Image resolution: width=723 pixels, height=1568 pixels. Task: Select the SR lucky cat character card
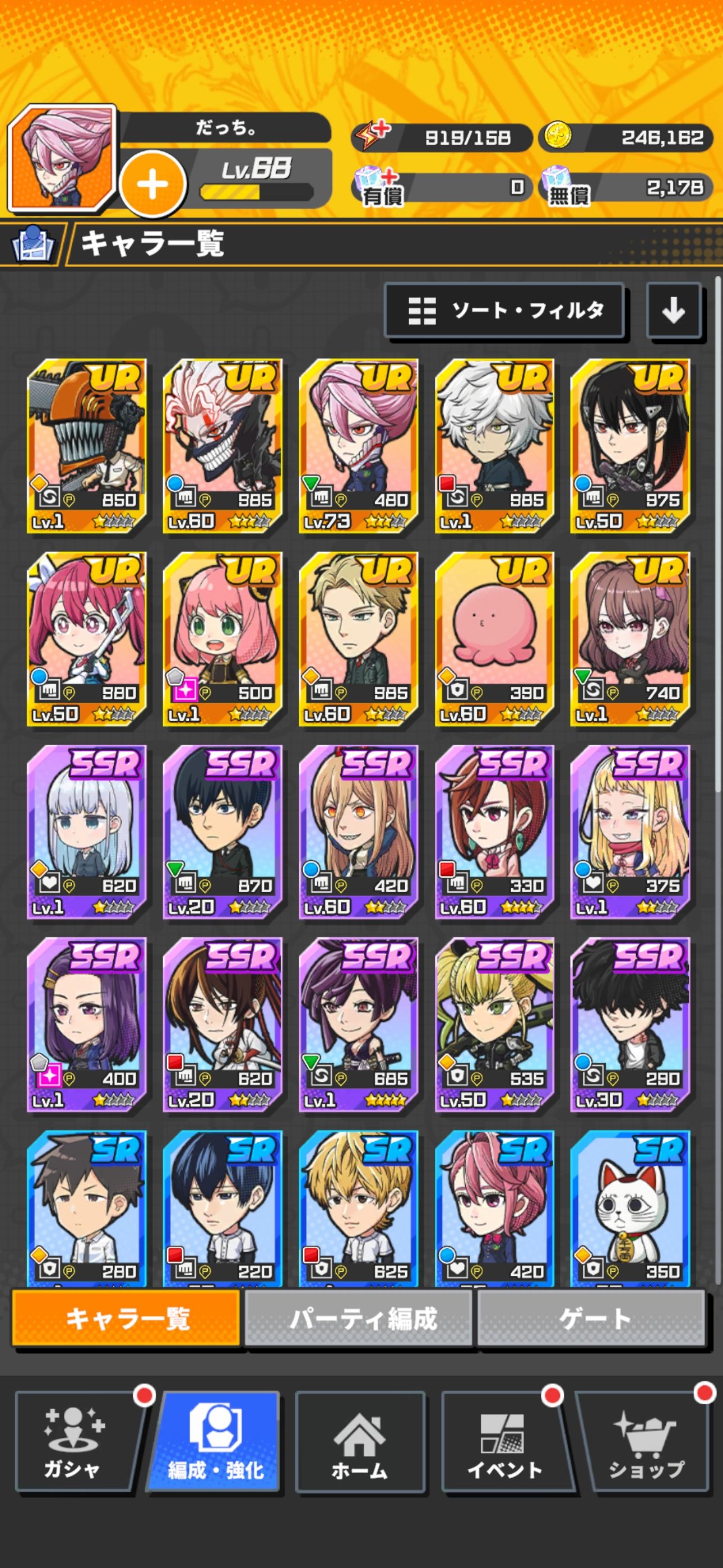tap(631, 1209)
